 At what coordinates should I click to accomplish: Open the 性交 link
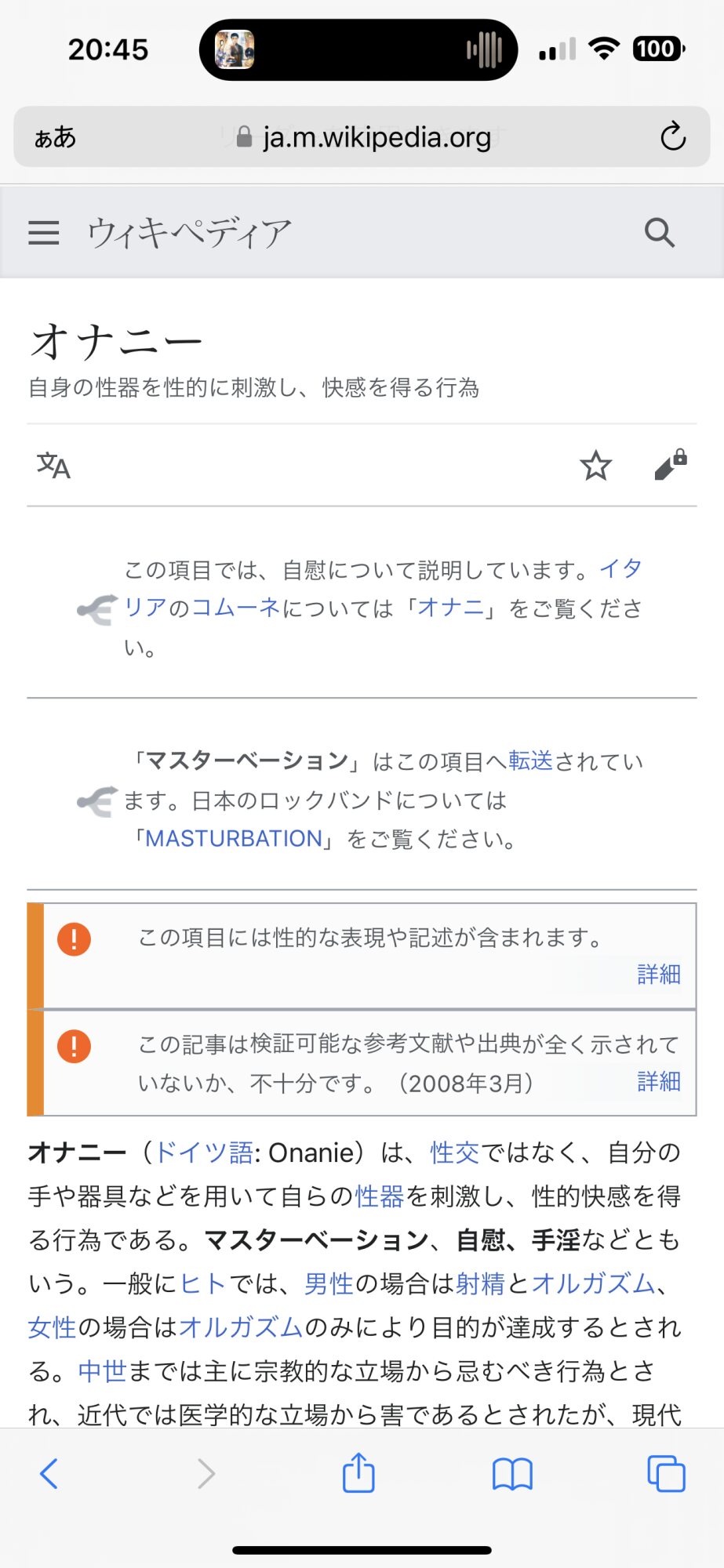[x=455, y=1152]
